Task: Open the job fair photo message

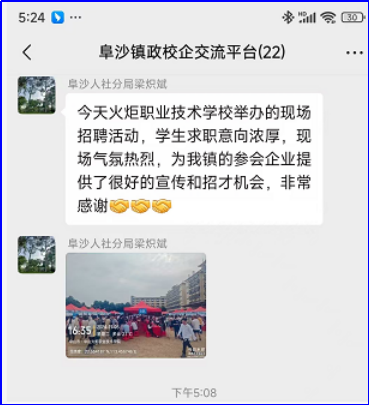Action: coord(136,305)
